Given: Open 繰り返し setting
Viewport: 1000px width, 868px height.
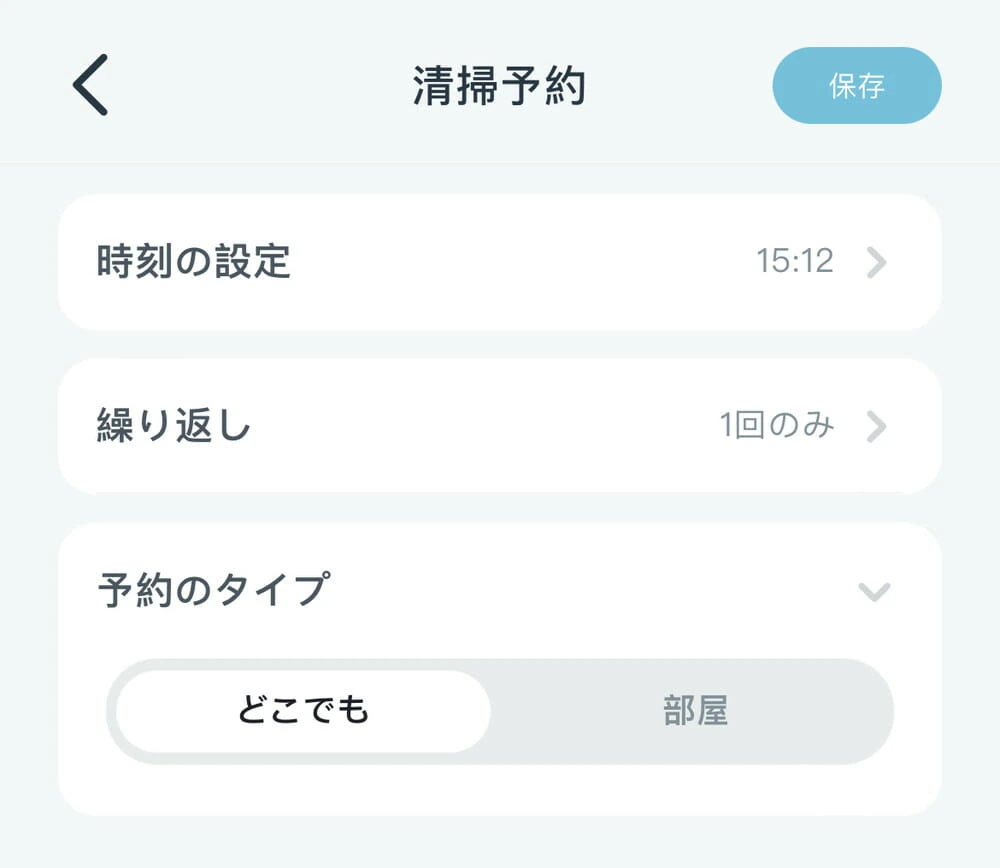Looking at the screenshot, I should tap(499, 426).
